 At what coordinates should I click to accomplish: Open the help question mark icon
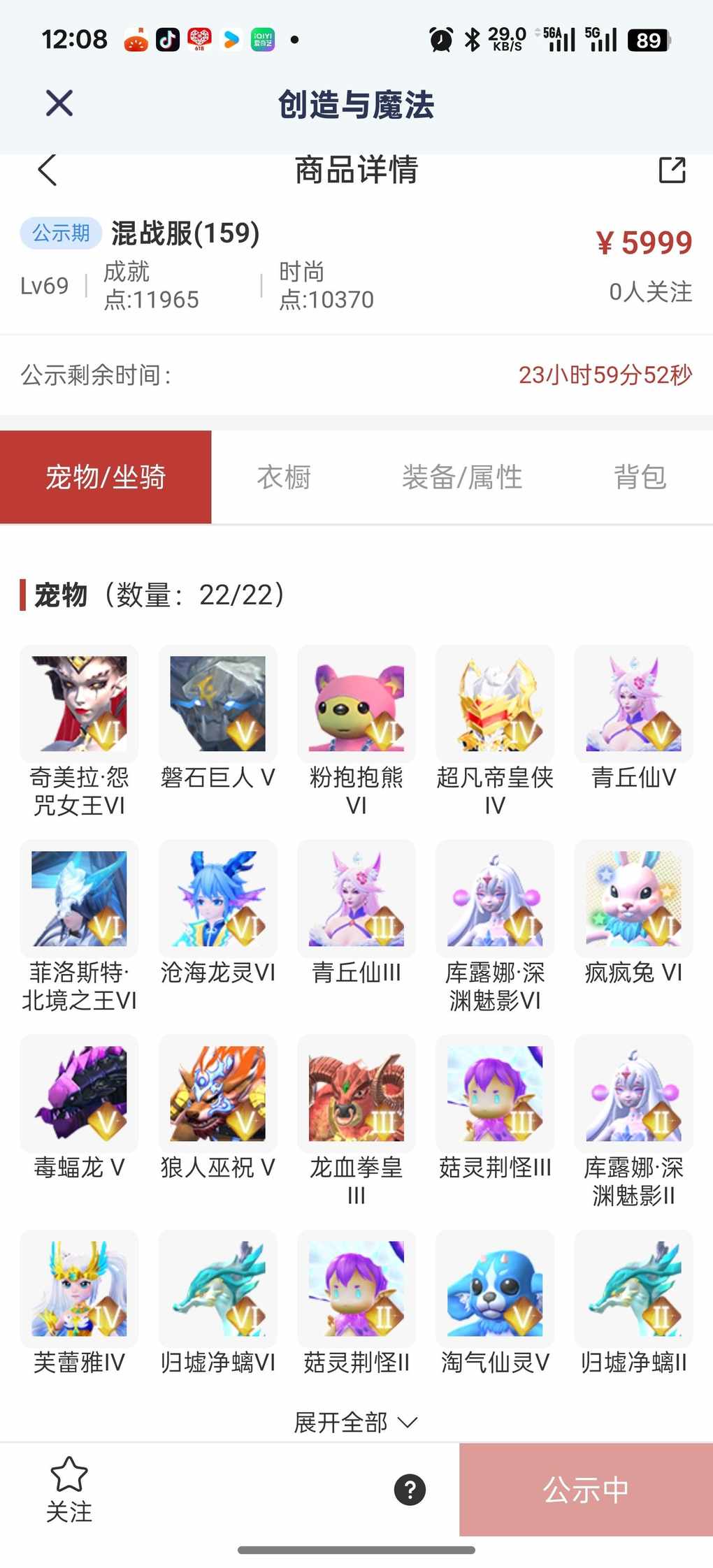tap(410, 1490)
